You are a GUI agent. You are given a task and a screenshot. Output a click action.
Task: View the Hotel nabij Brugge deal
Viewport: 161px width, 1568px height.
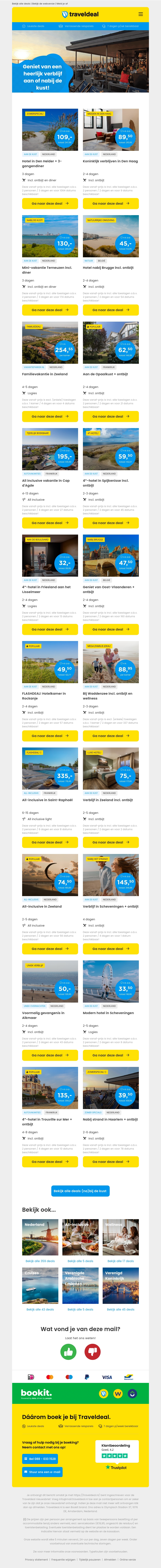coord(110,310)
